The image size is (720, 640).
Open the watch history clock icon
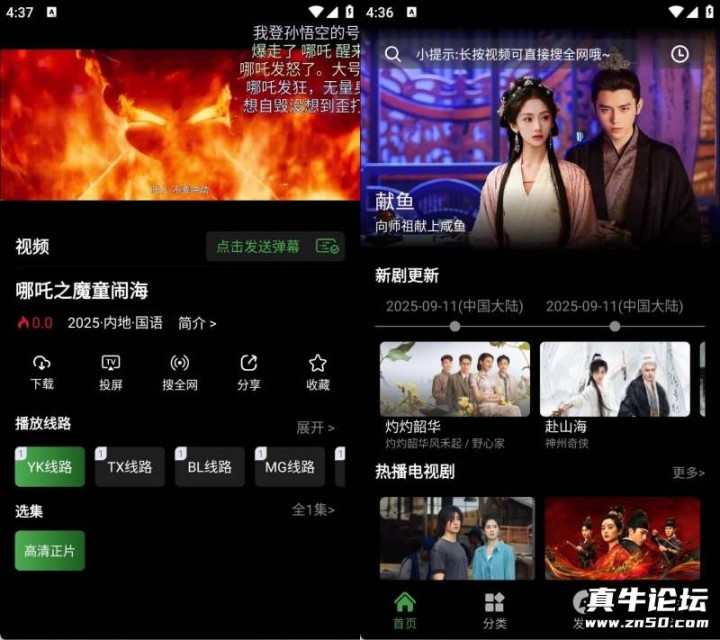[x=680, y=54]
